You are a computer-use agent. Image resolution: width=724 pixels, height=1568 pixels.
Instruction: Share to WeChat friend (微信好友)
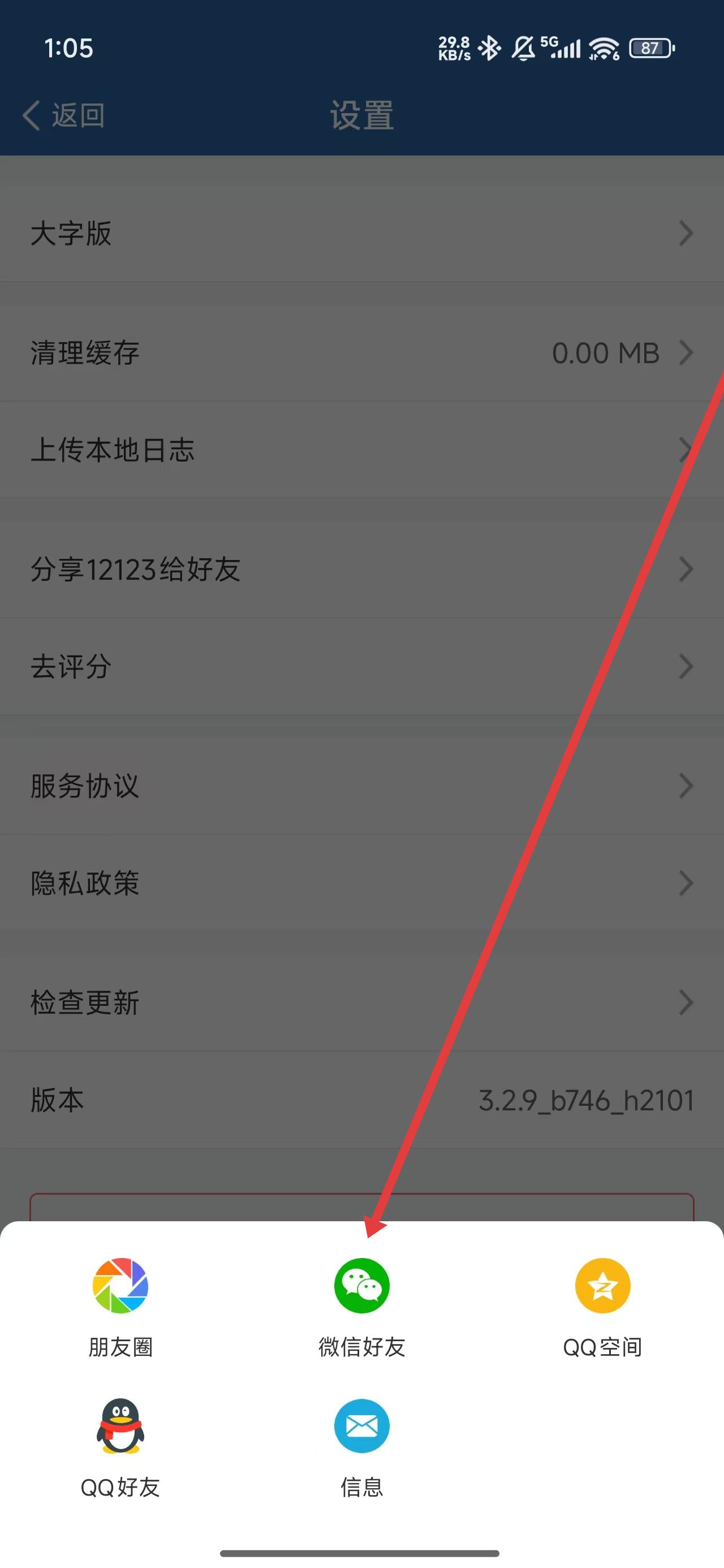(361, 1303)
